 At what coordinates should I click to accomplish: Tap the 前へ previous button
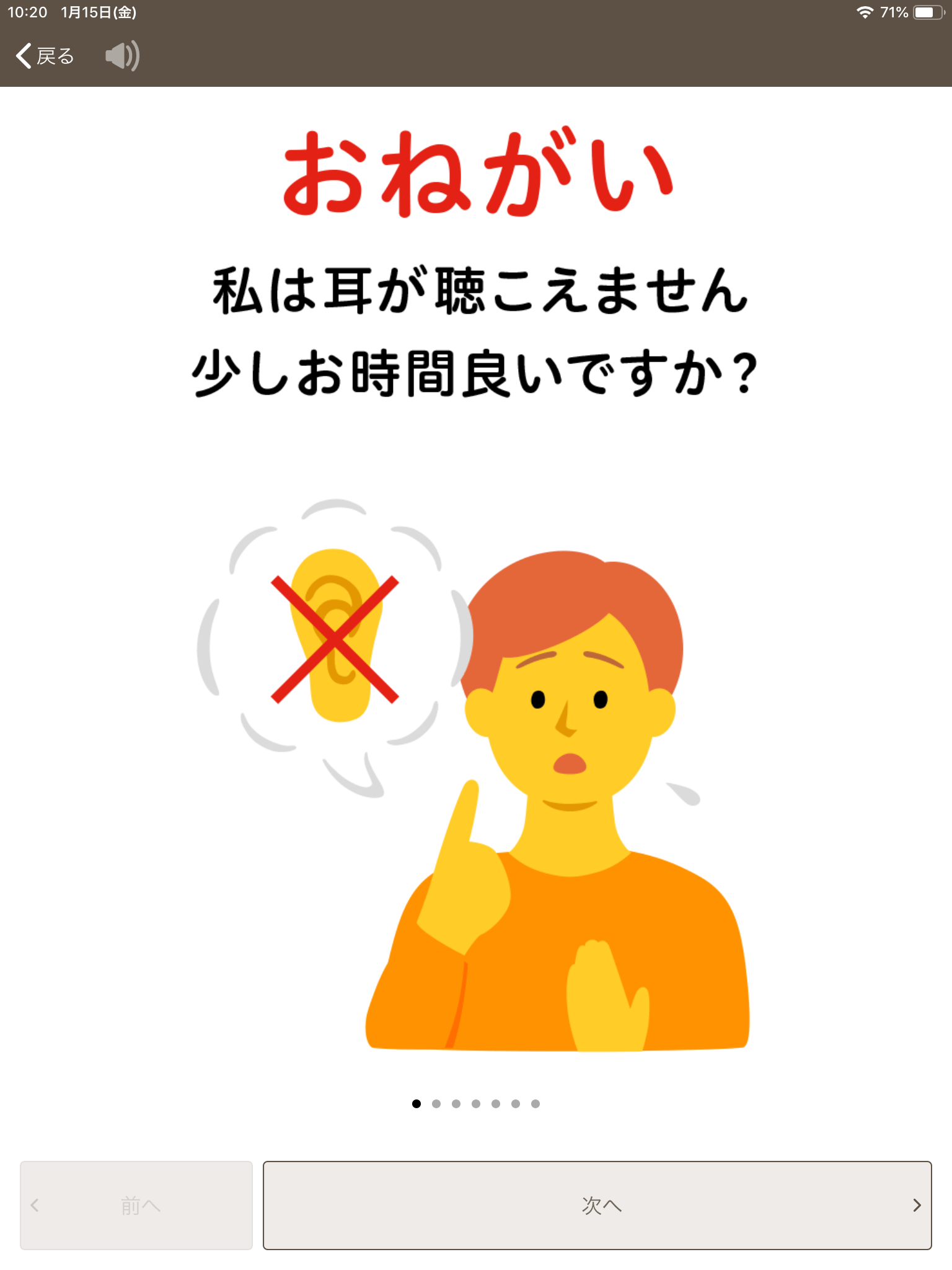click(136, 1205)
